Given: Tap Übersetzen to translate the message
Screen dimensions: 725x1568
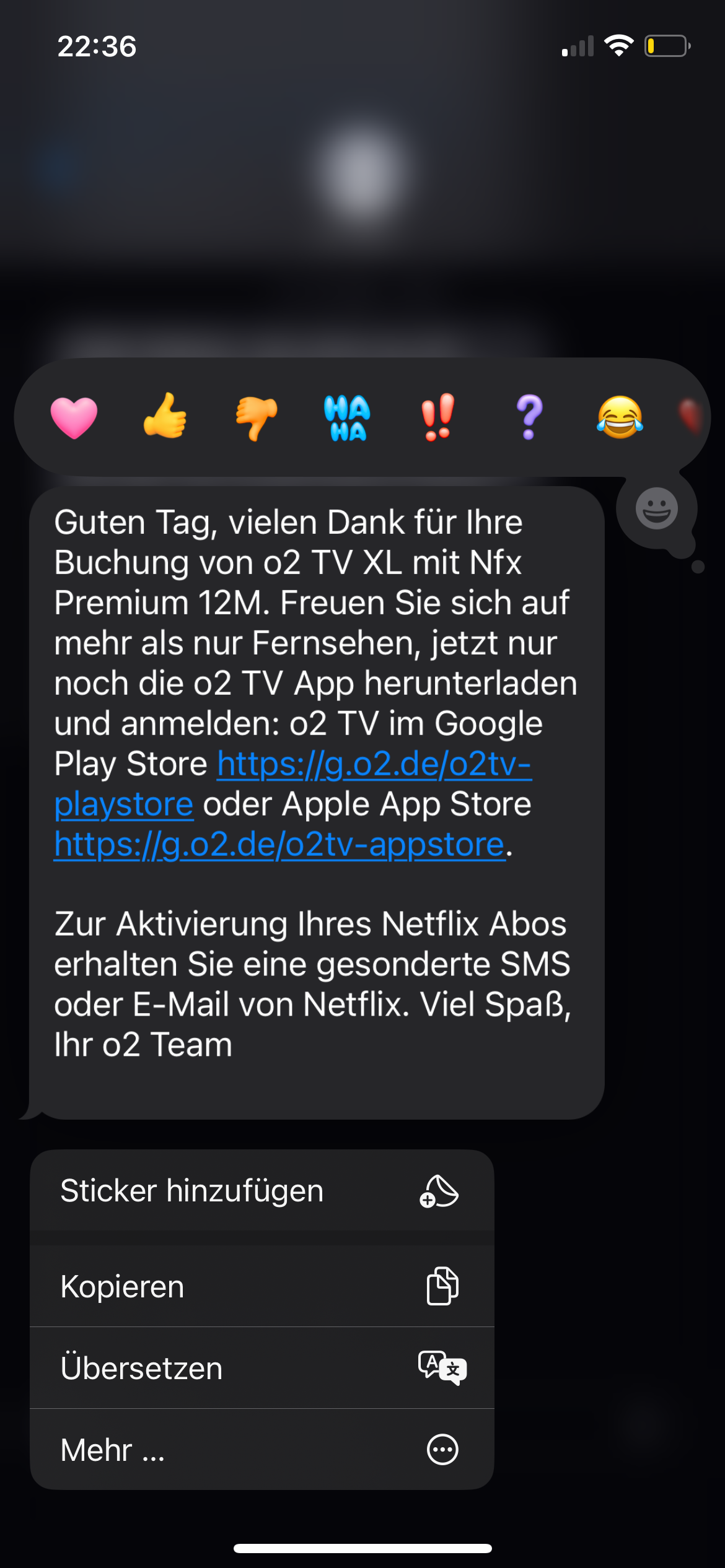Looking at the screenshot, I should [x=262, y=1368].
